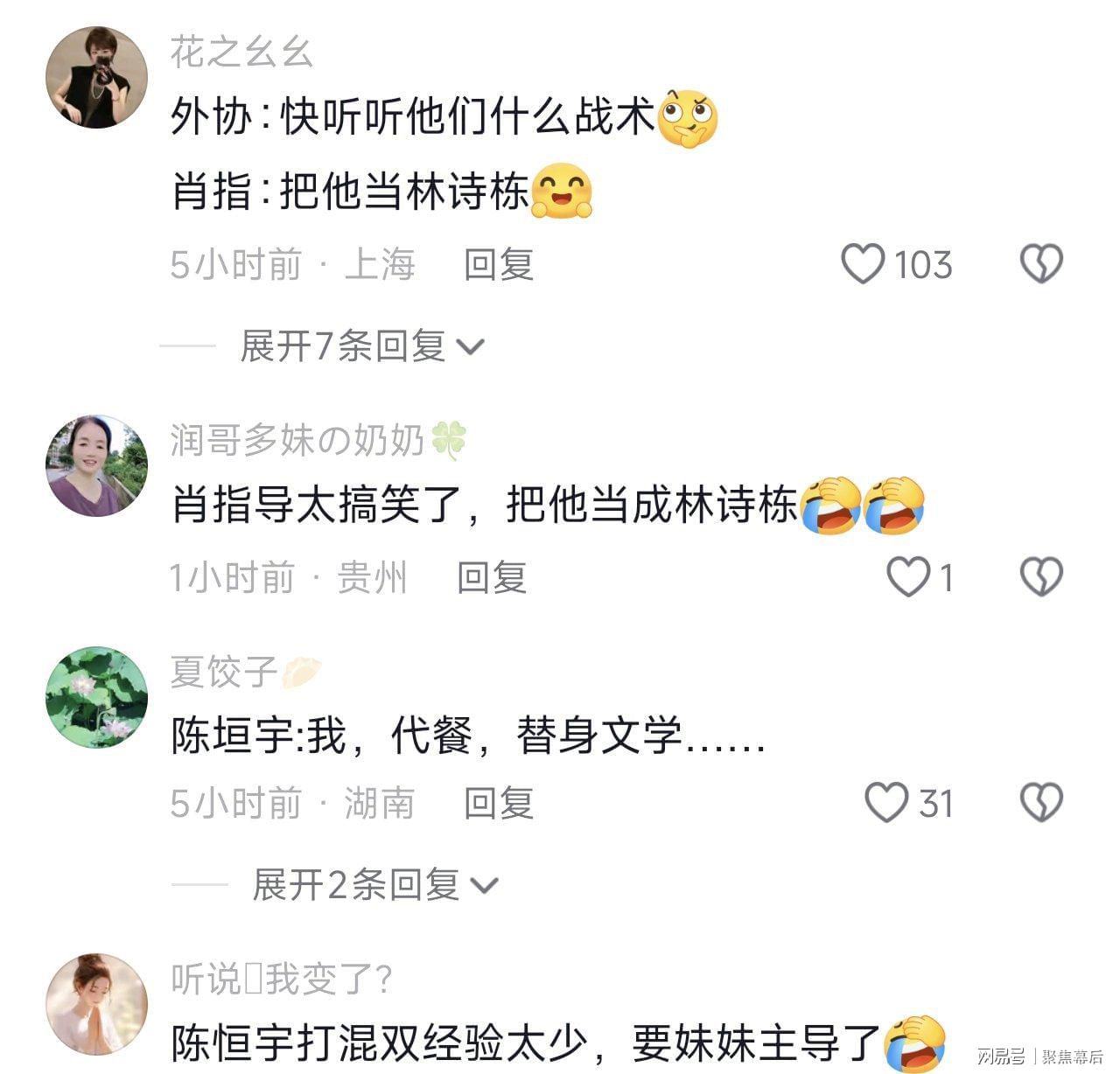The image size is (1120, 1074).
Task: Dislike 夏饺子's comment
Action: pyautogui.click(x=1041, y=803)
